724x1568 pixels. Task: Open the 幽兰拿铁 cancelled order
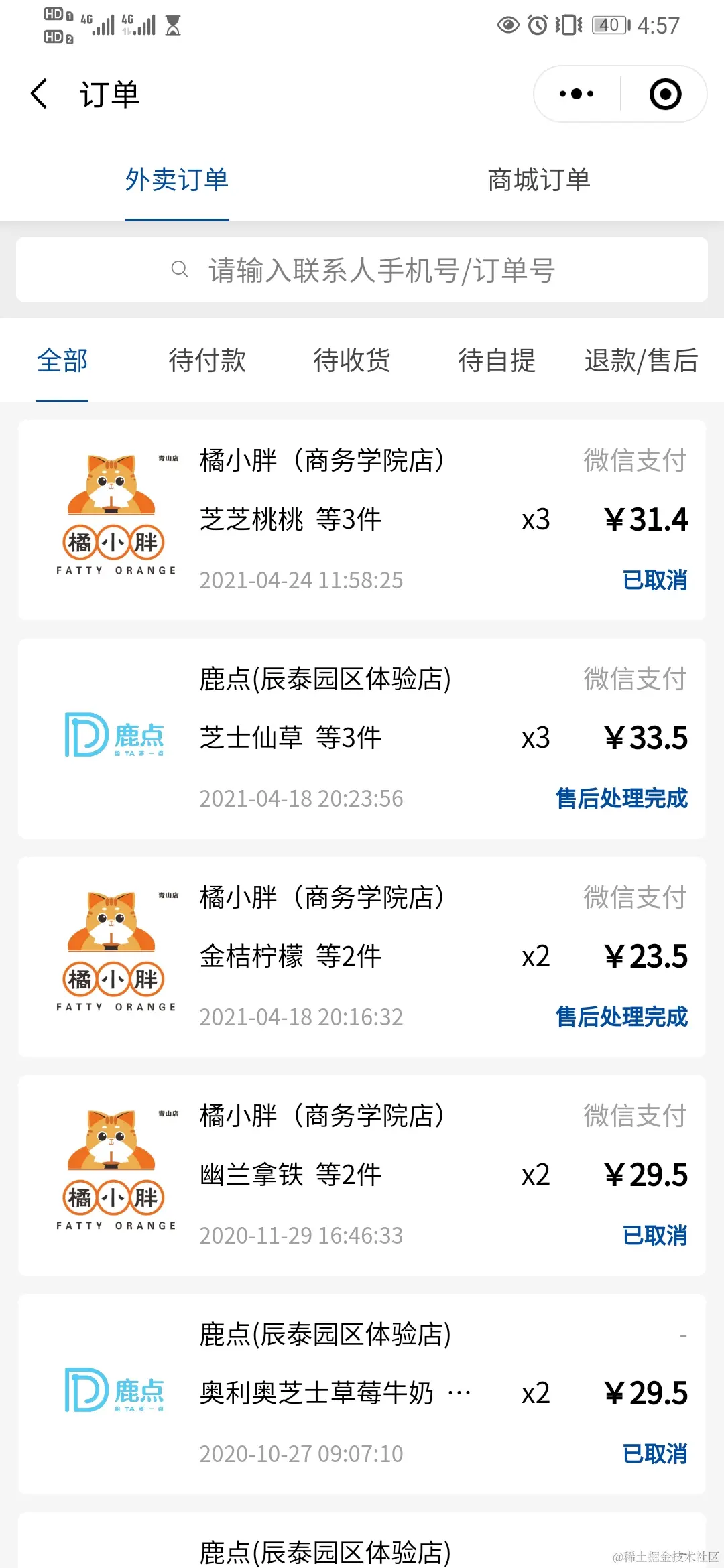coord(362,1175)
